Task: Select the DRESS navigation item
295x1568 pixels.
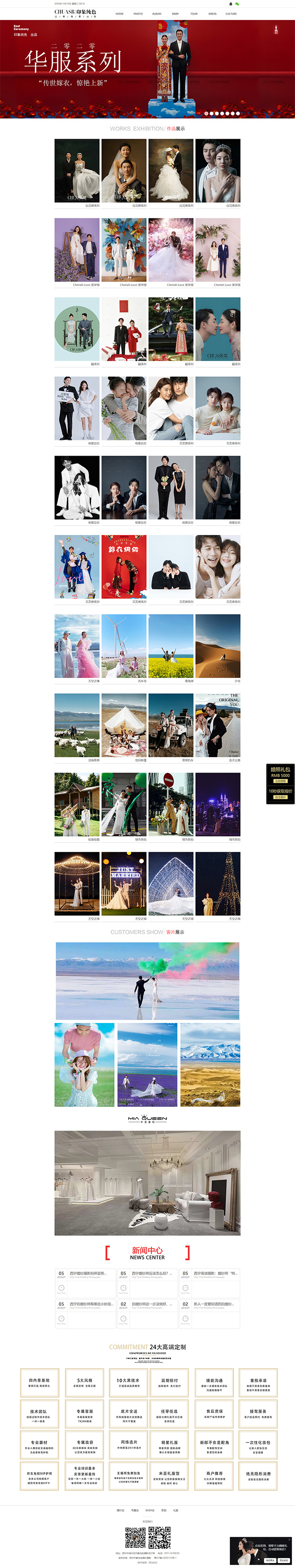Action: click(x=212, y=13)
